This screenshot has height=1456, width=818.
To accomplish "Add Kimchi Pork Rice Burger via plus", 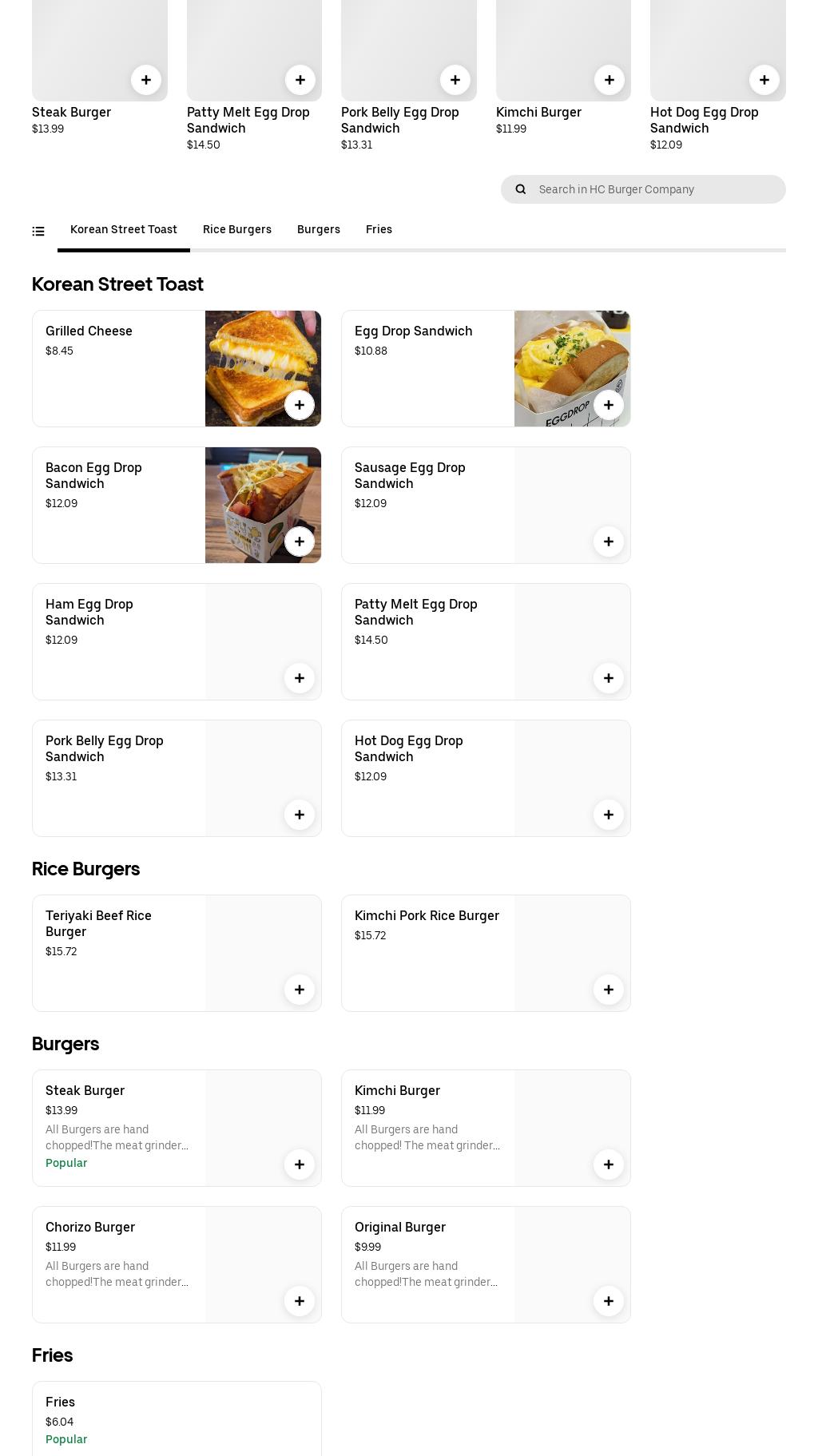I will coord(609,989).
